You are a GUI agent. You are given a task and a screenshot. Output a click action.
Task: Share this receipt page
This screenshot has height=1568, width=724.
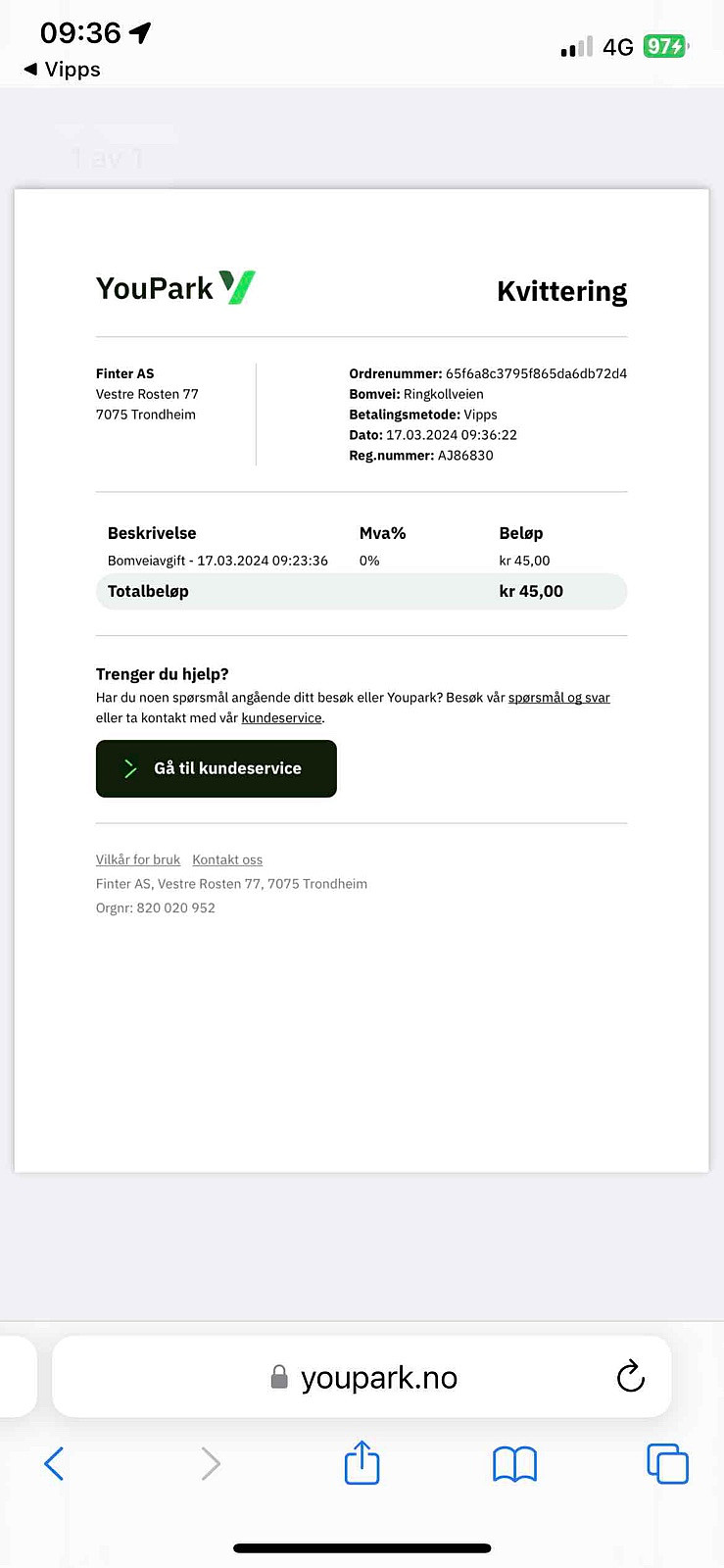click(362, 1462)
